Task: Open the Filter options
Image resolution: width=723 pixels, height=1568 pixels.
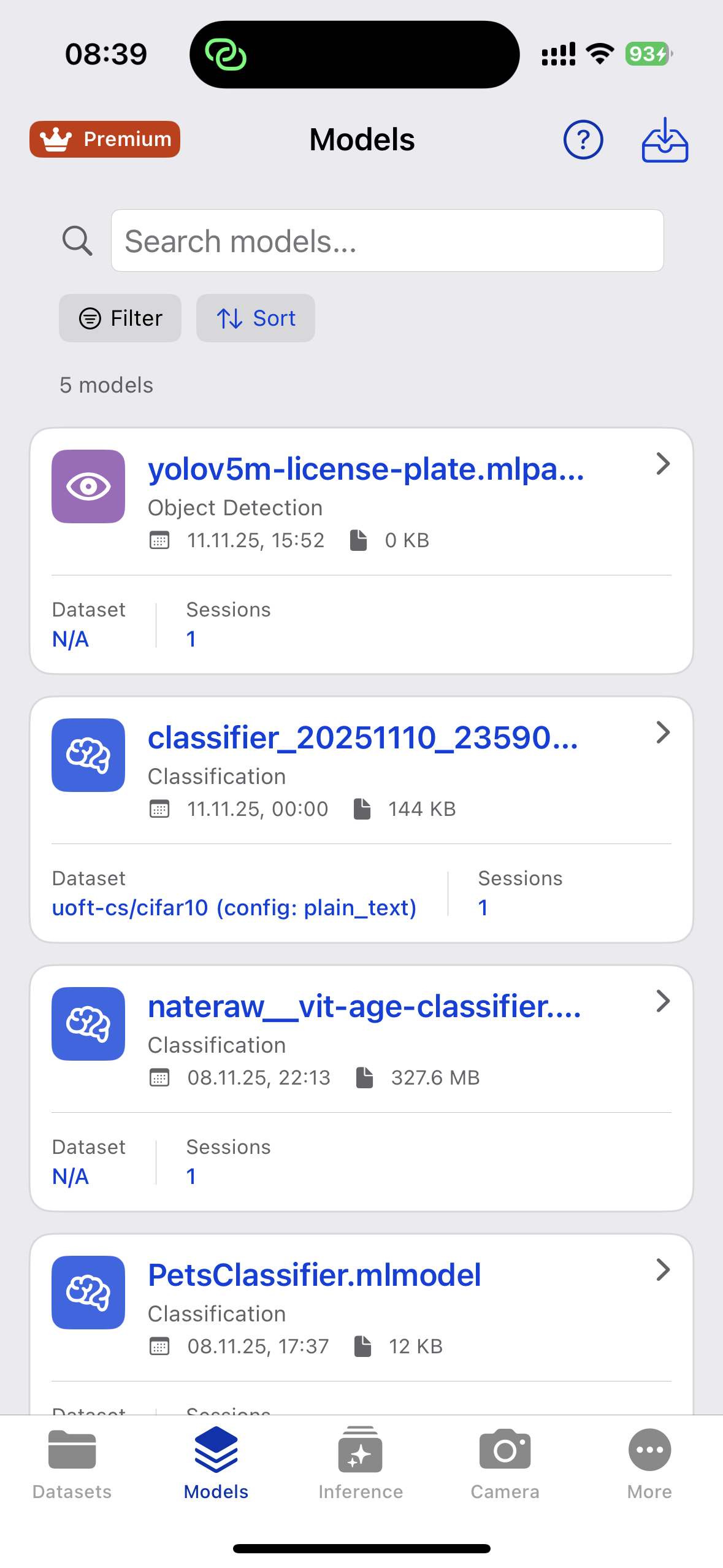Action: click(120, 318)
